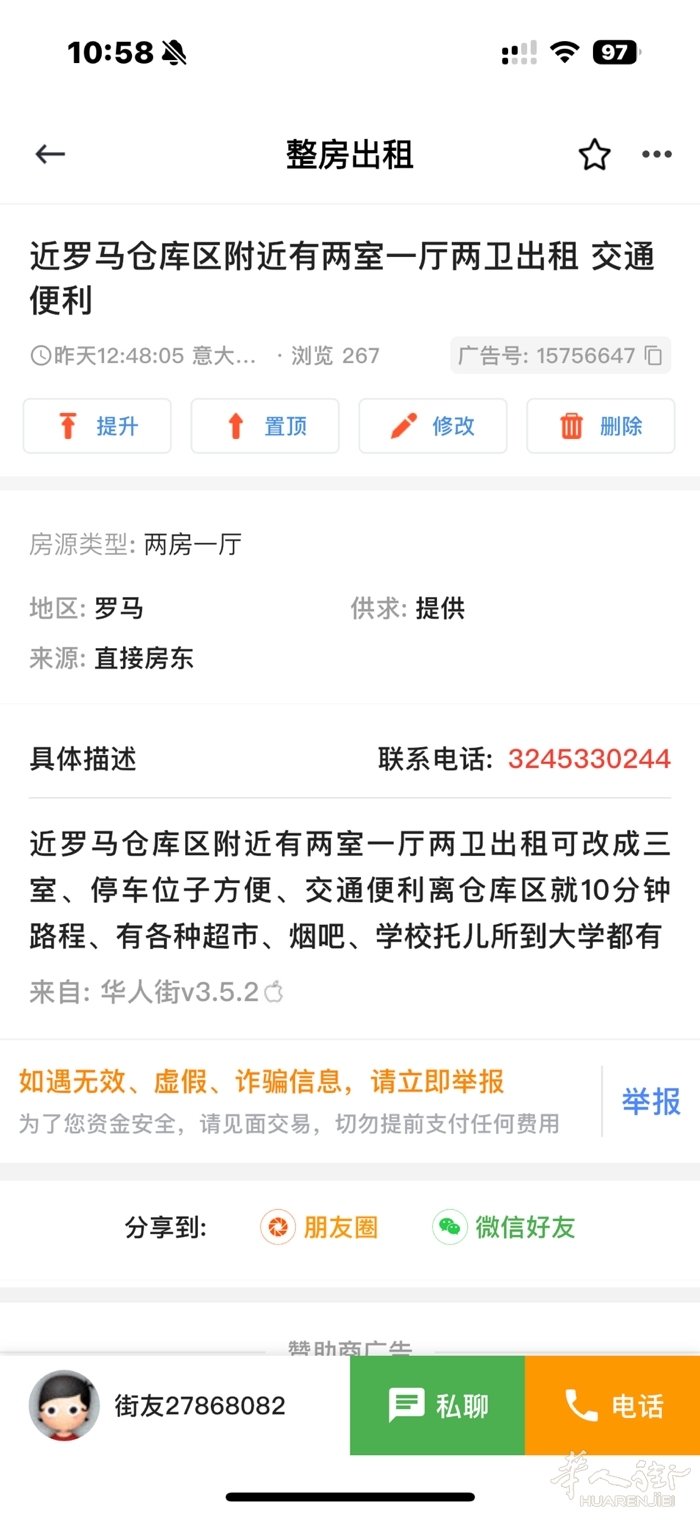
Task: Edit the listing via 修改
Action: click(433, 426)
